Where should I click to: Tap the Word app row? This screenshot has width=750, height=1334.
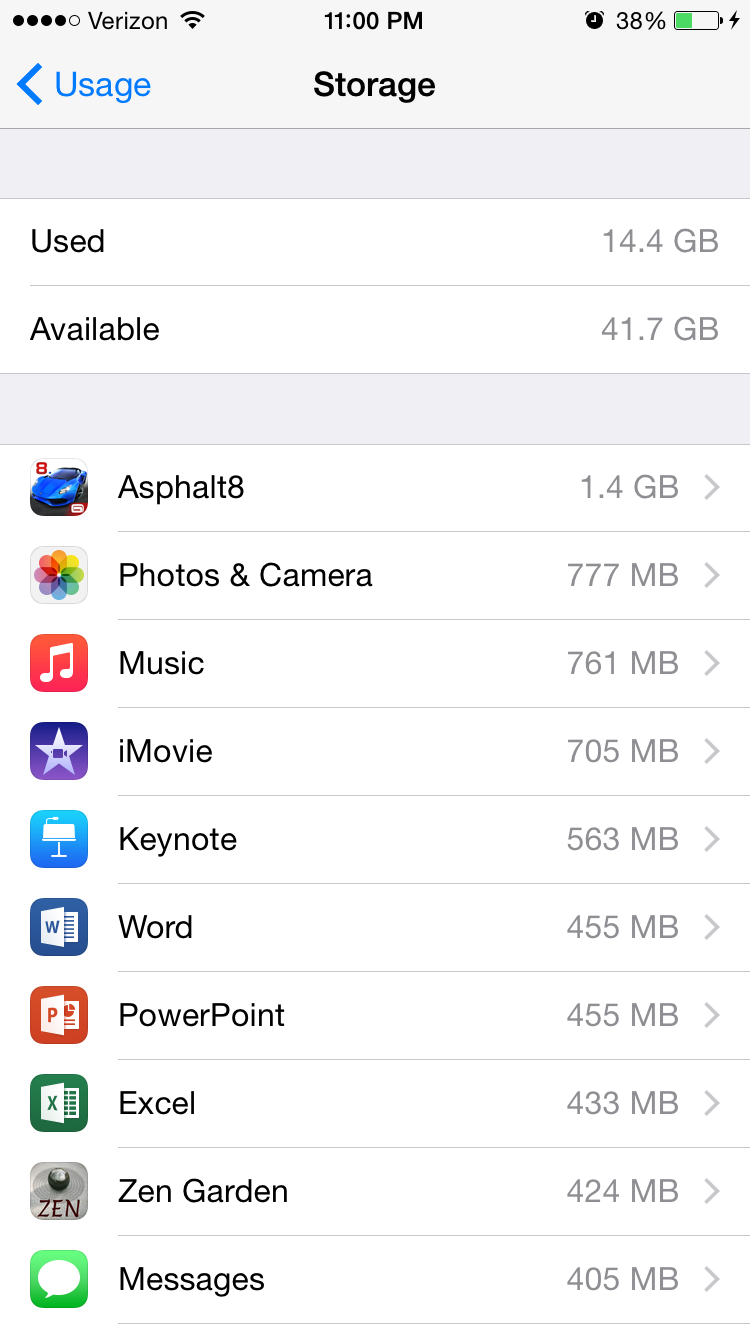tap(375, 928)
